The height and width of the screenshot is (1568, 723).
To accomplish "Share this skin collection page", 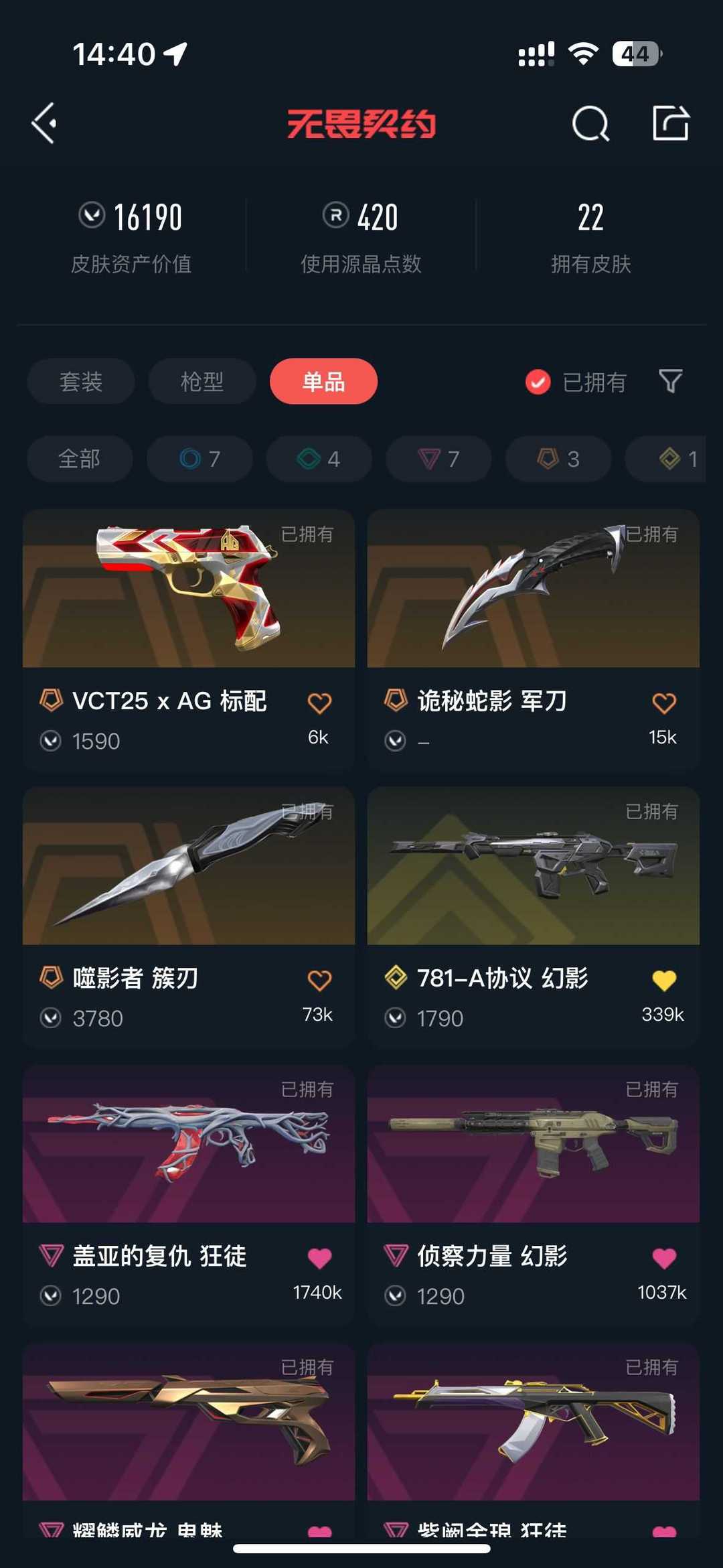I will click(x=671, y=123).
